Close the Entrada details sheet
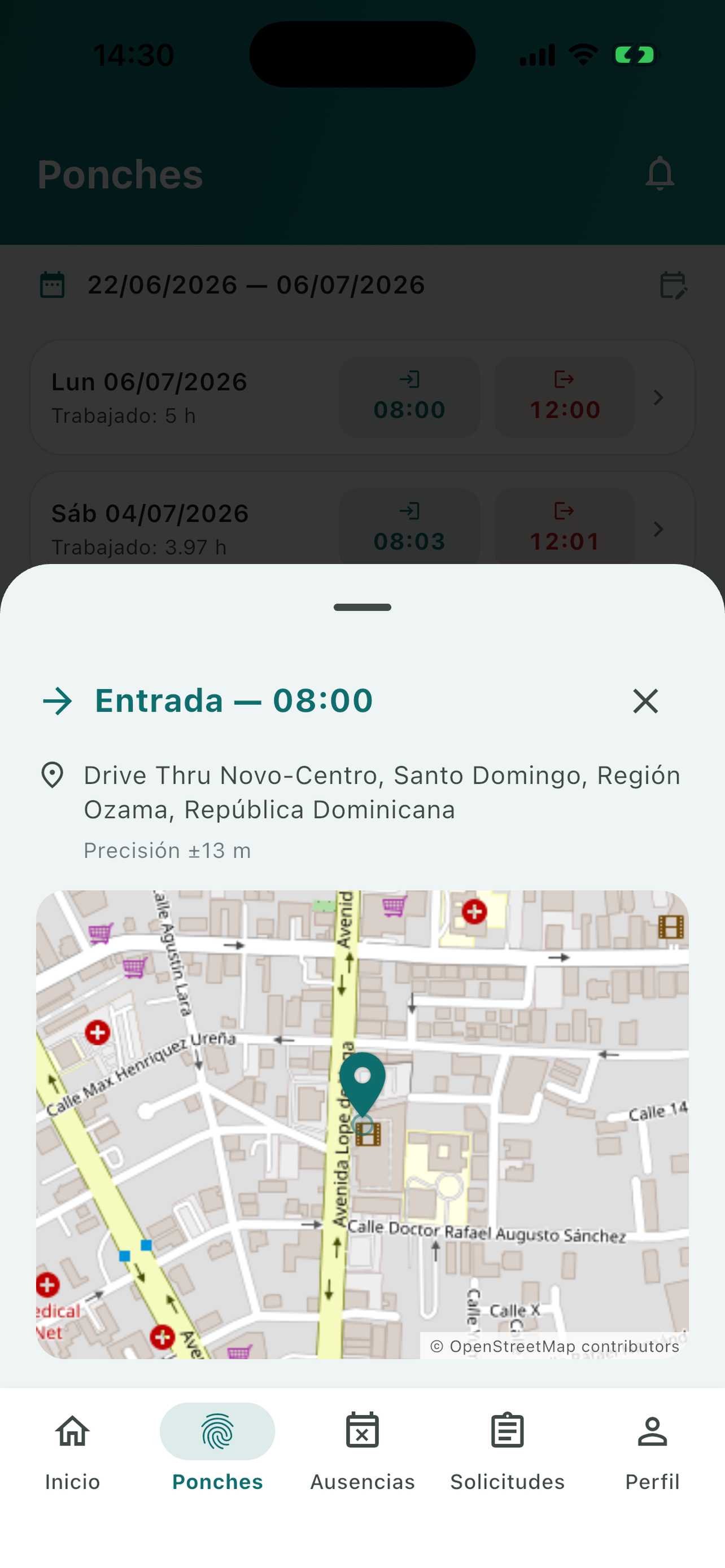Screen dimensions: 725x1568 645,700
